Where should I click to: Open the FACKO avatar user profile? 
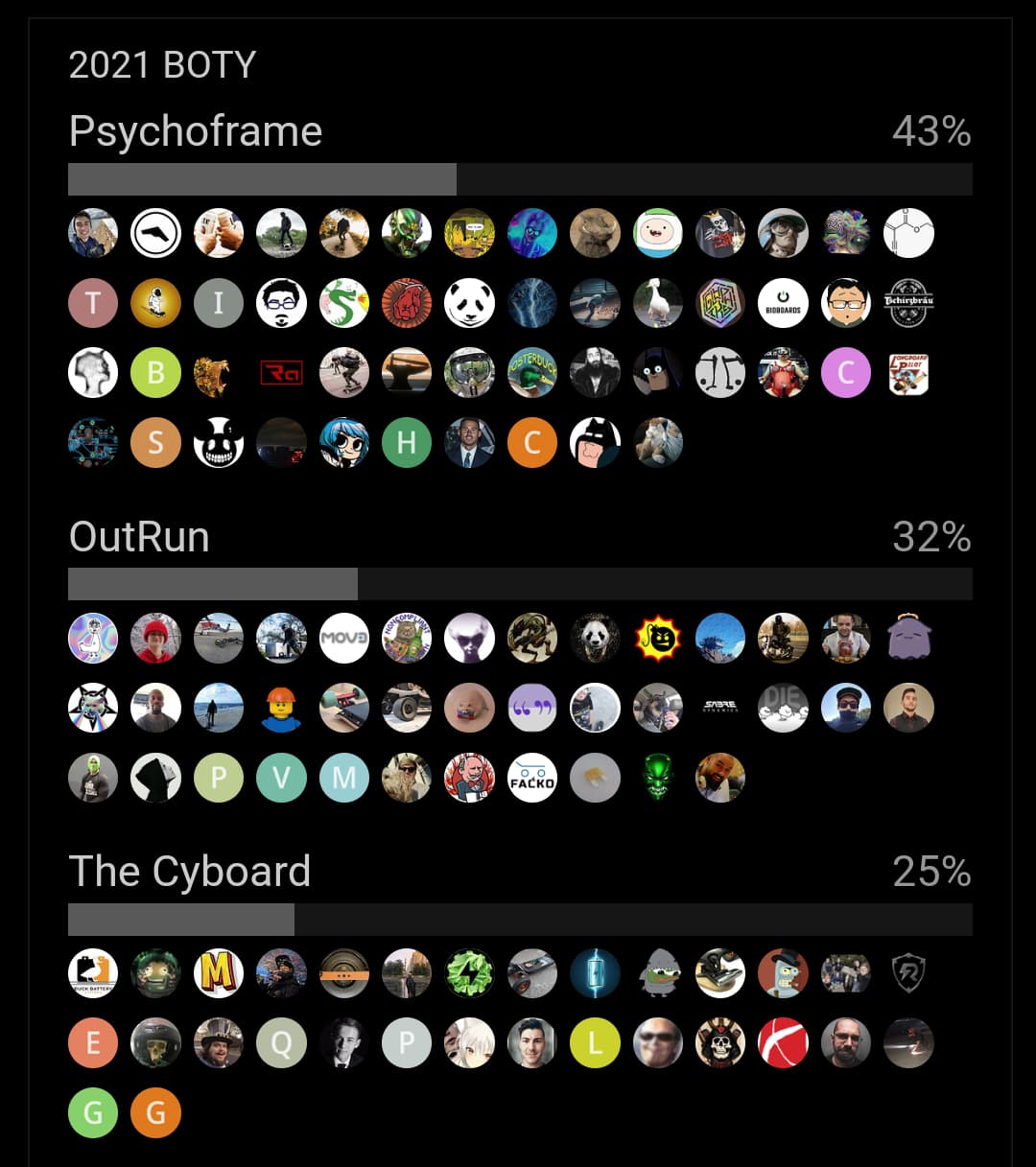click(x=532, y=777)
